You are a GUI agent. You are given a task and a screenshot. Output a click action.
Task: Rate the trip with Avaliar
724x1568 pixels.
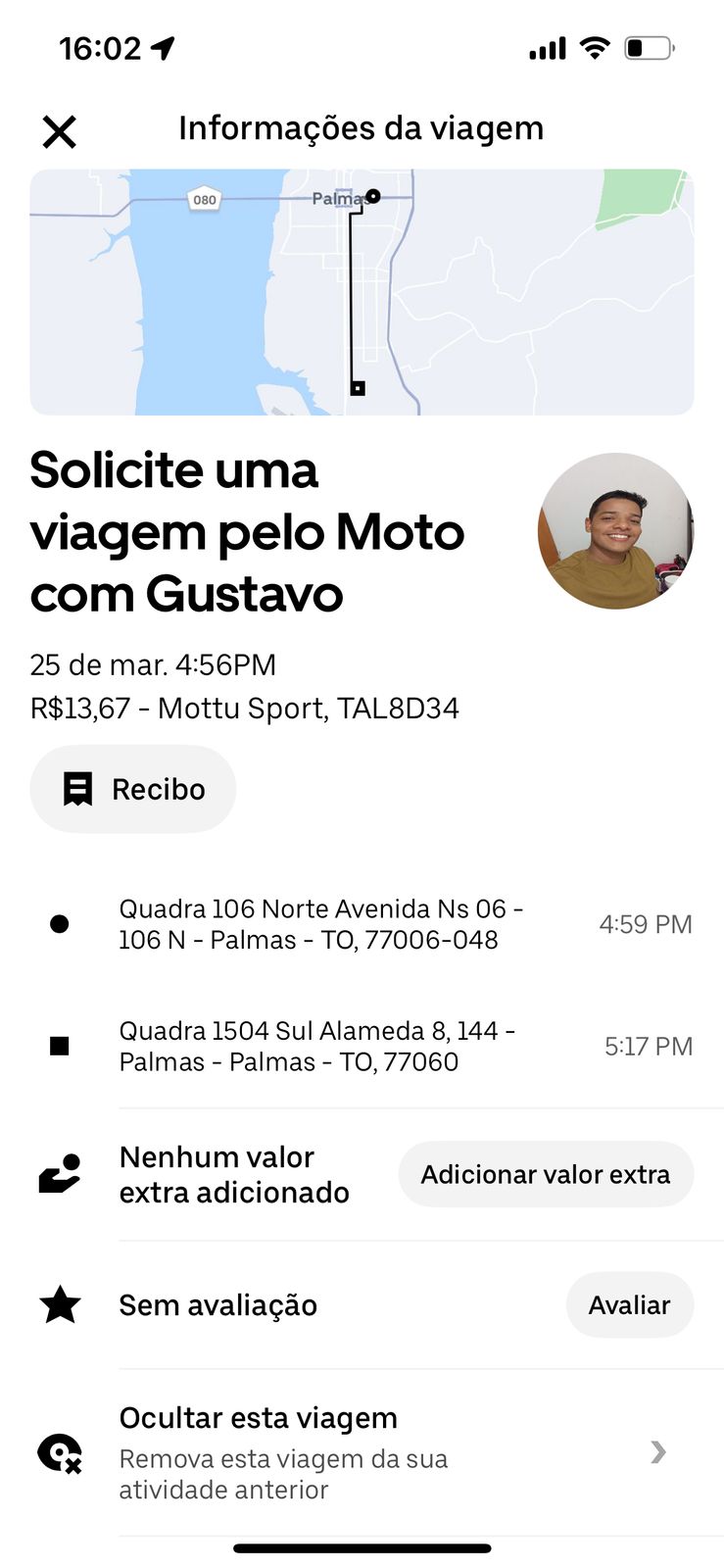[x=629, y=1305]
